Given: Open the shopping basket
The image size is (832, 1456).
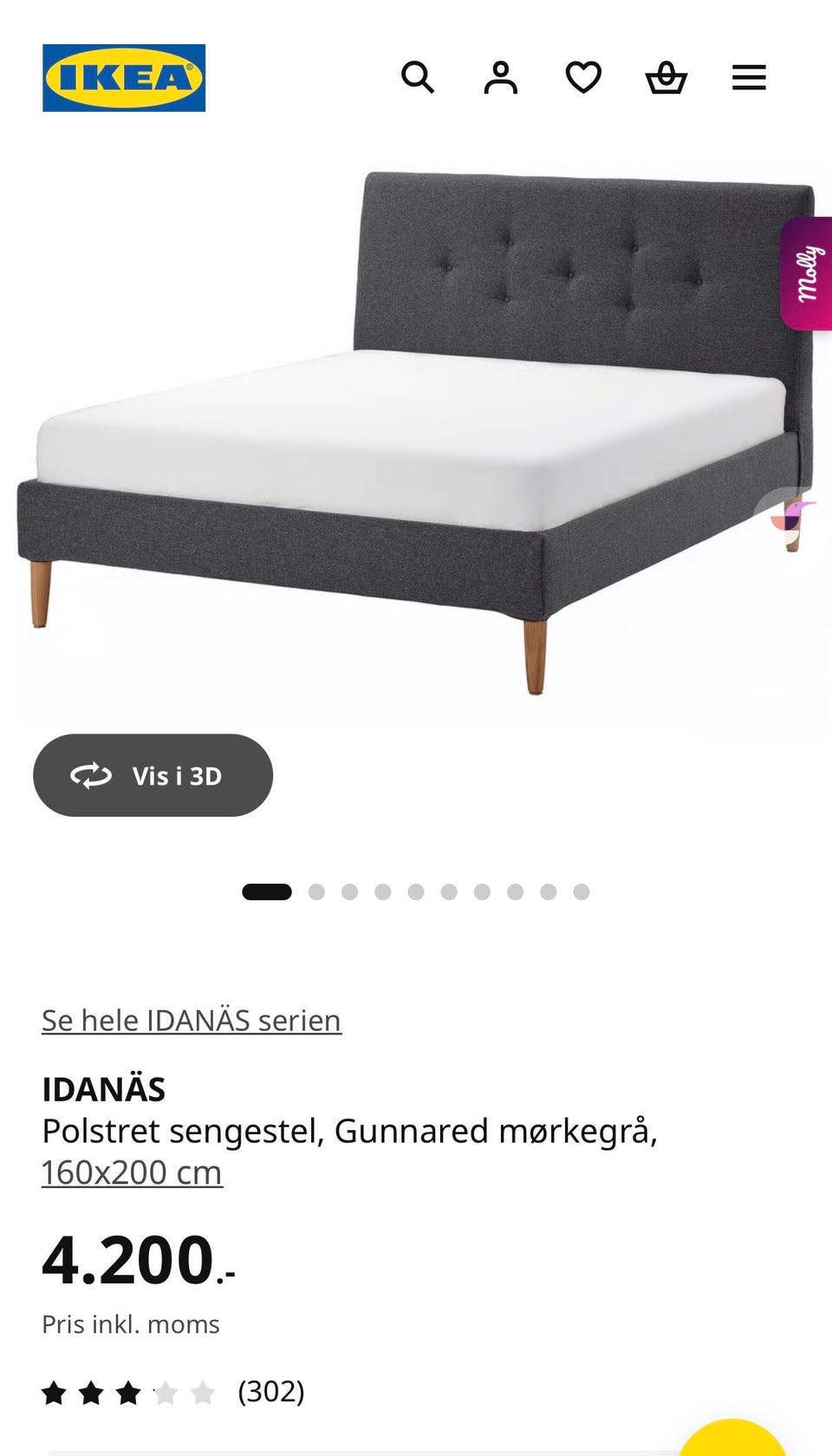Looking at the screenshot, I should (x=666, y=78).
